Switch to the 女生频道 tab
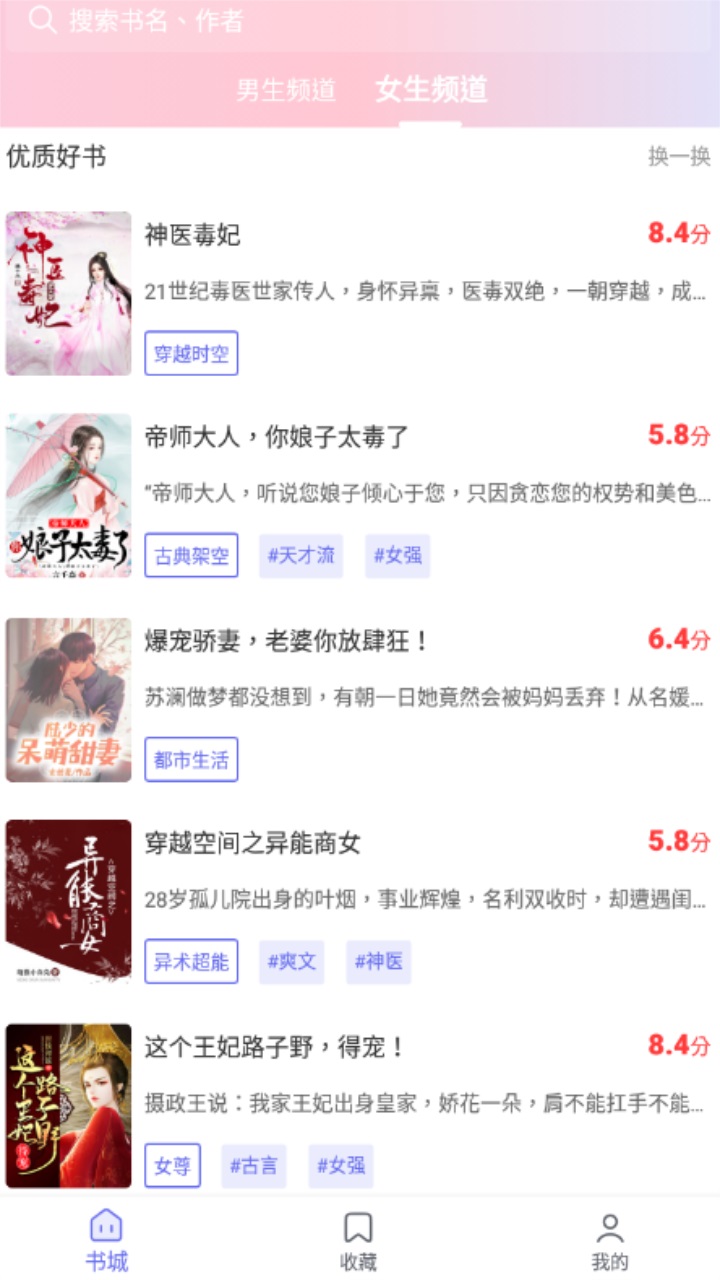Image resolution: width=720 pixels, height=1280 pixels. (x=430, y=89)
